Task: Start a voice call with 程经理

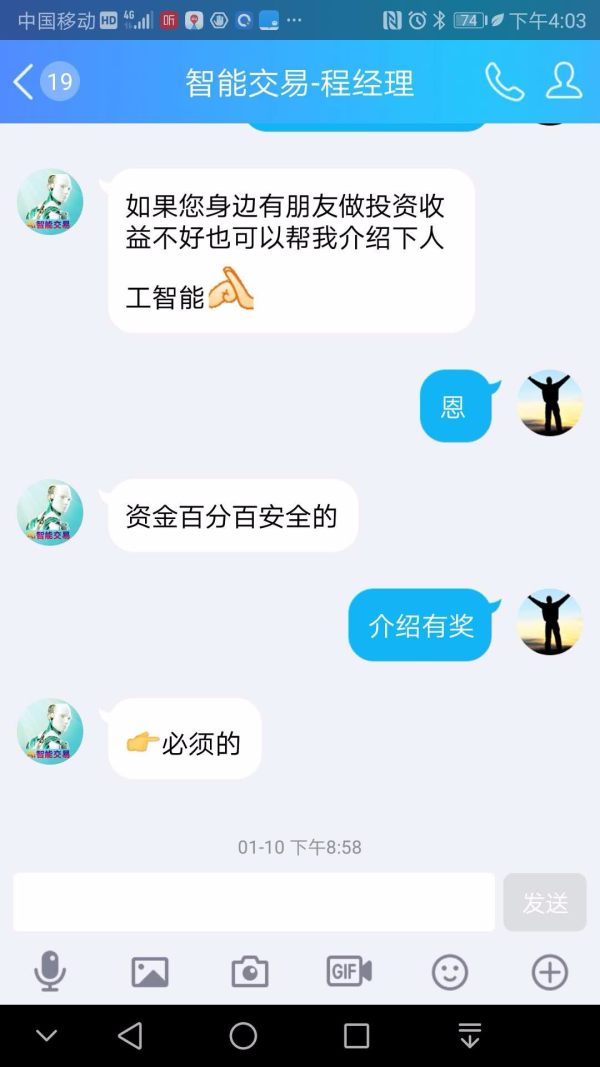Action: [x=504, y=82]
